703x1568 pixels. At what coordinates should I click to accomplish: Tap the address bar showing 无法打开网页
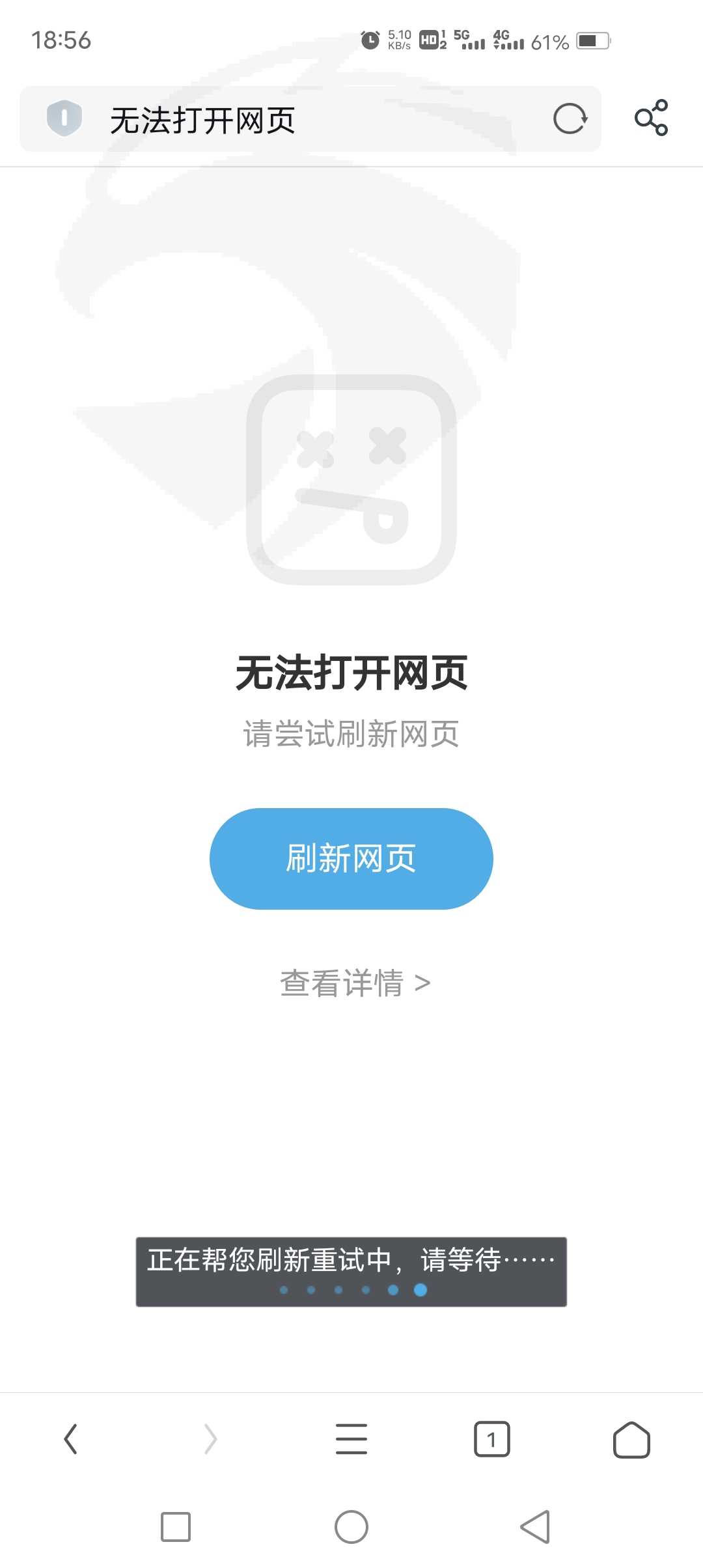coord(310,119)
